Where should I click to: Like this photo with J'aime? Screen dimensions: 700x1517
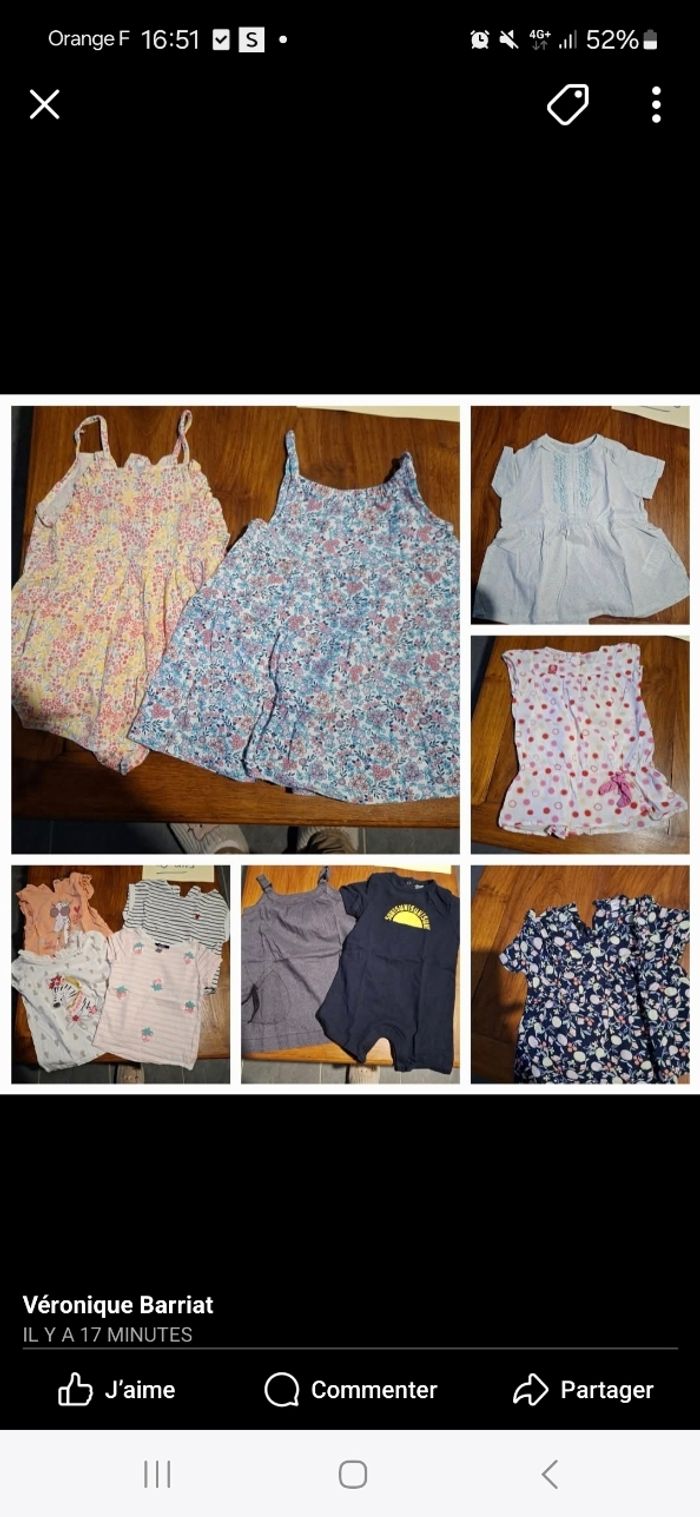click(117, 1389)
